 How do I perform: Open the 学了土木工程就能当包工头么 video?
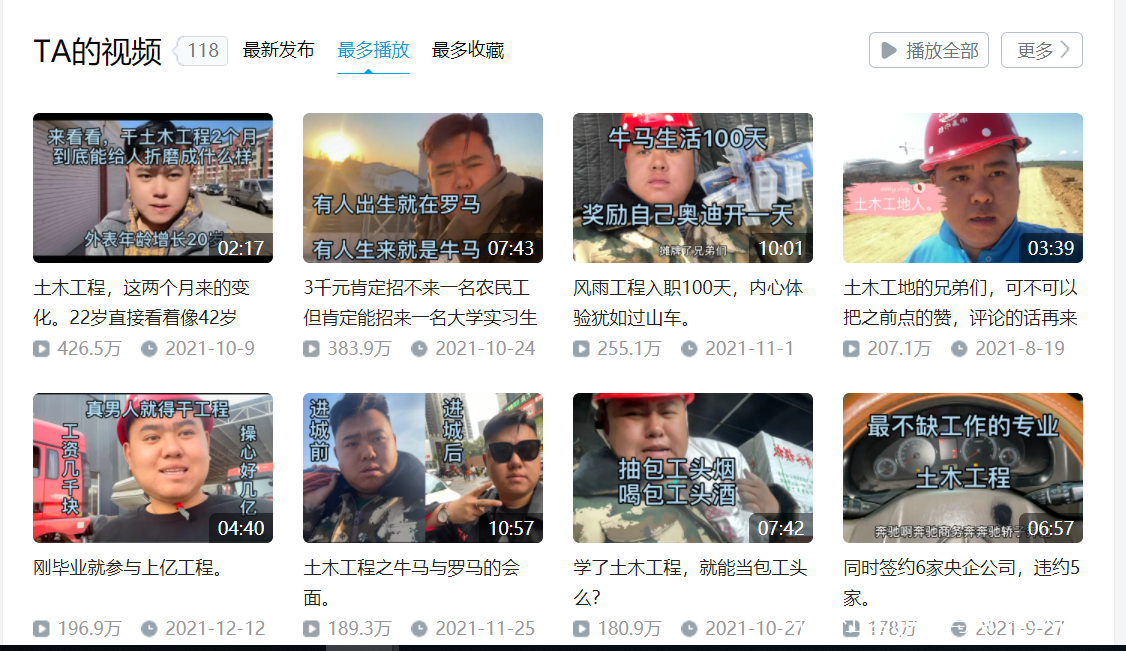(x=693, y=468)
